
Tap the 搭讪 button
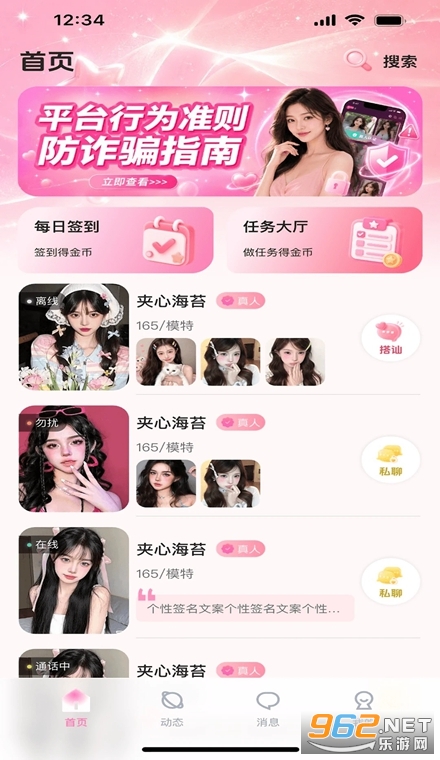point(391,338)
